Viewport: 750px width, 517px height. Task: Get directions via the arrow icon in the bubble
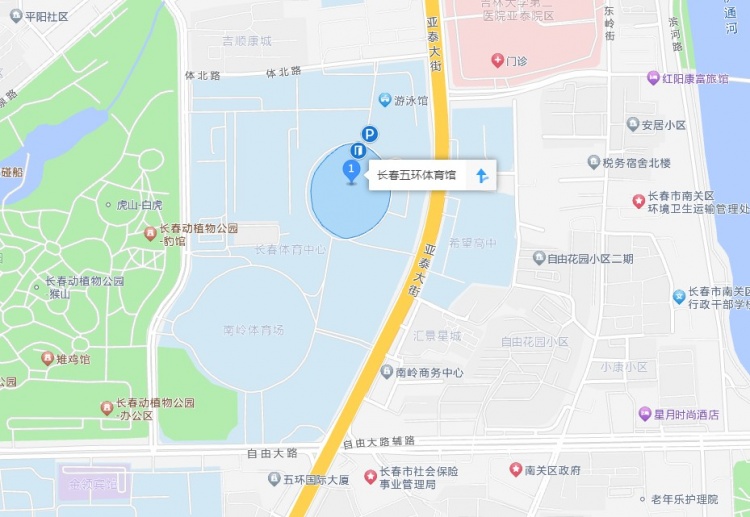coord(481,176)
